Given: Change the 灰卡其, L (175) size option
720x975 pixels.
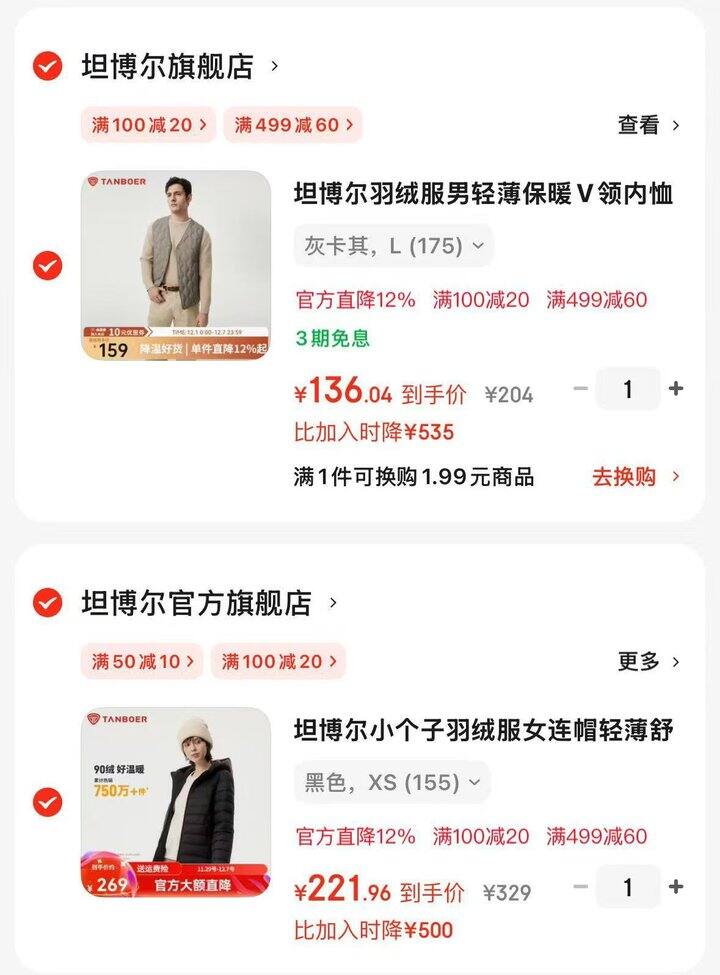Looking at the screenshot, I should pos(393,246).
